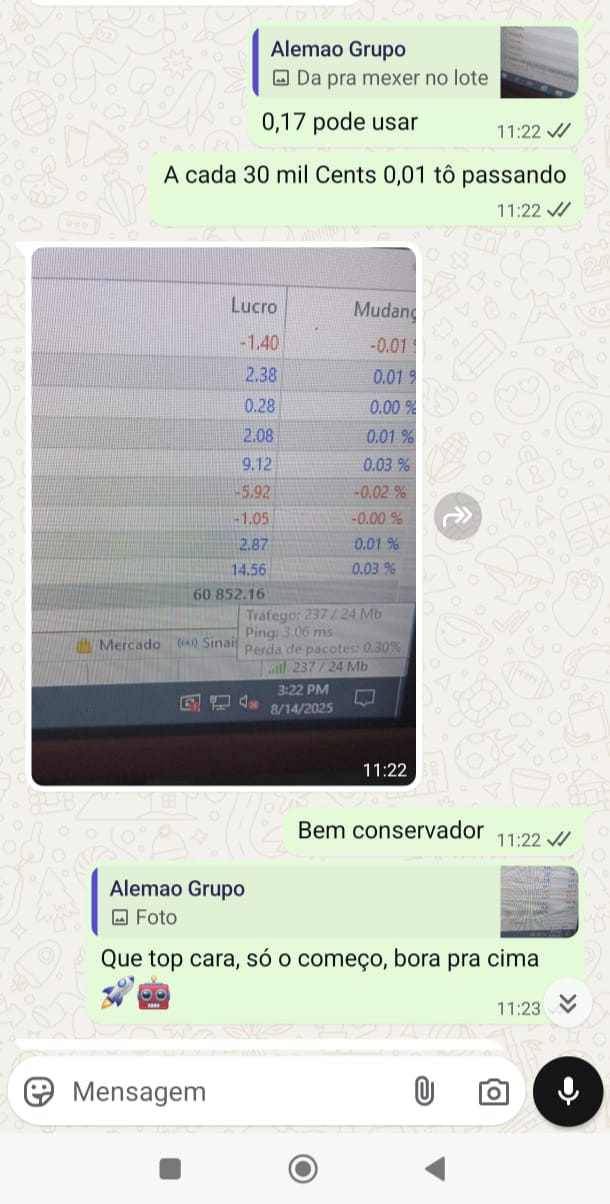Record a voice message
This screenshot has height=1204, width=610.
point(568,1090)
